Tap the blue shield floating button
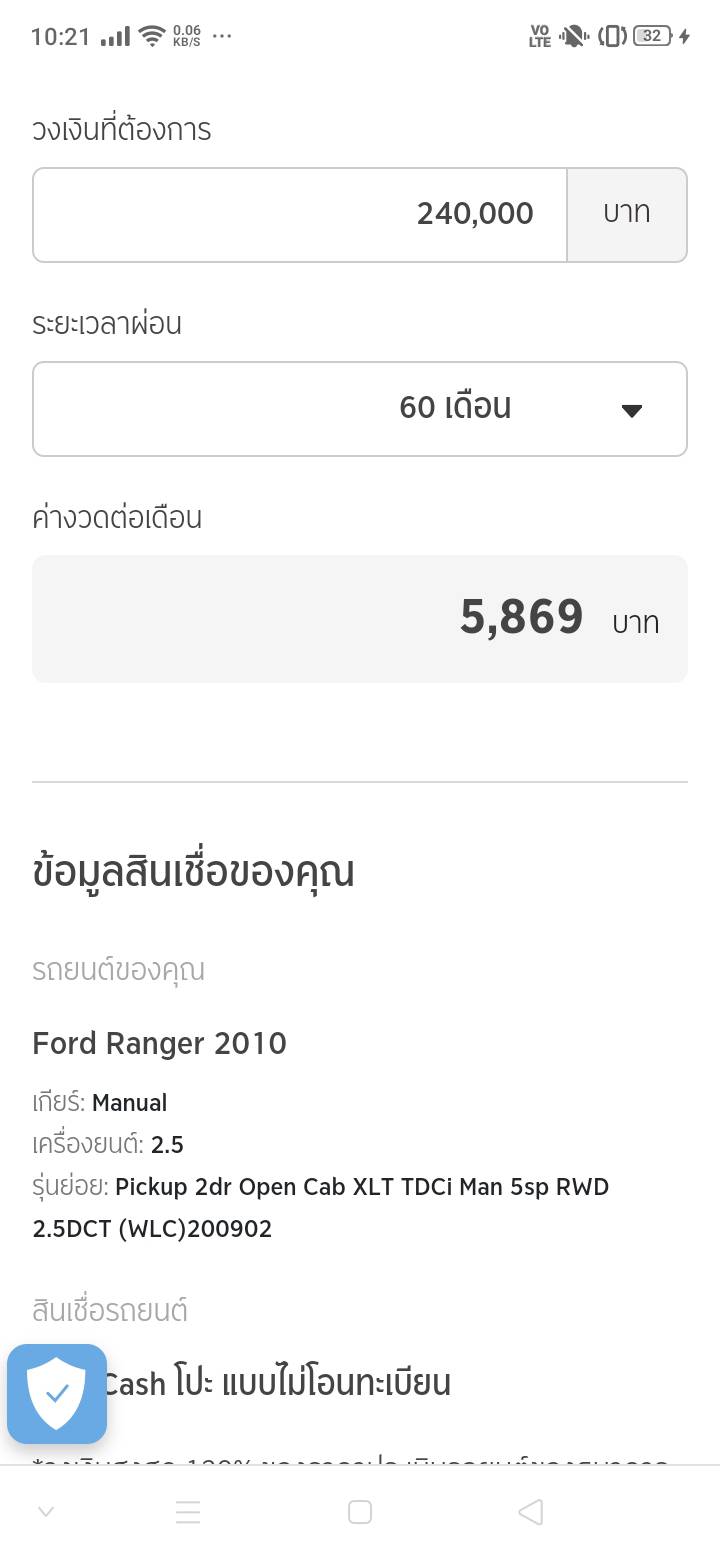Screen dimensions: 720x1560 (x=57, y=1394)
